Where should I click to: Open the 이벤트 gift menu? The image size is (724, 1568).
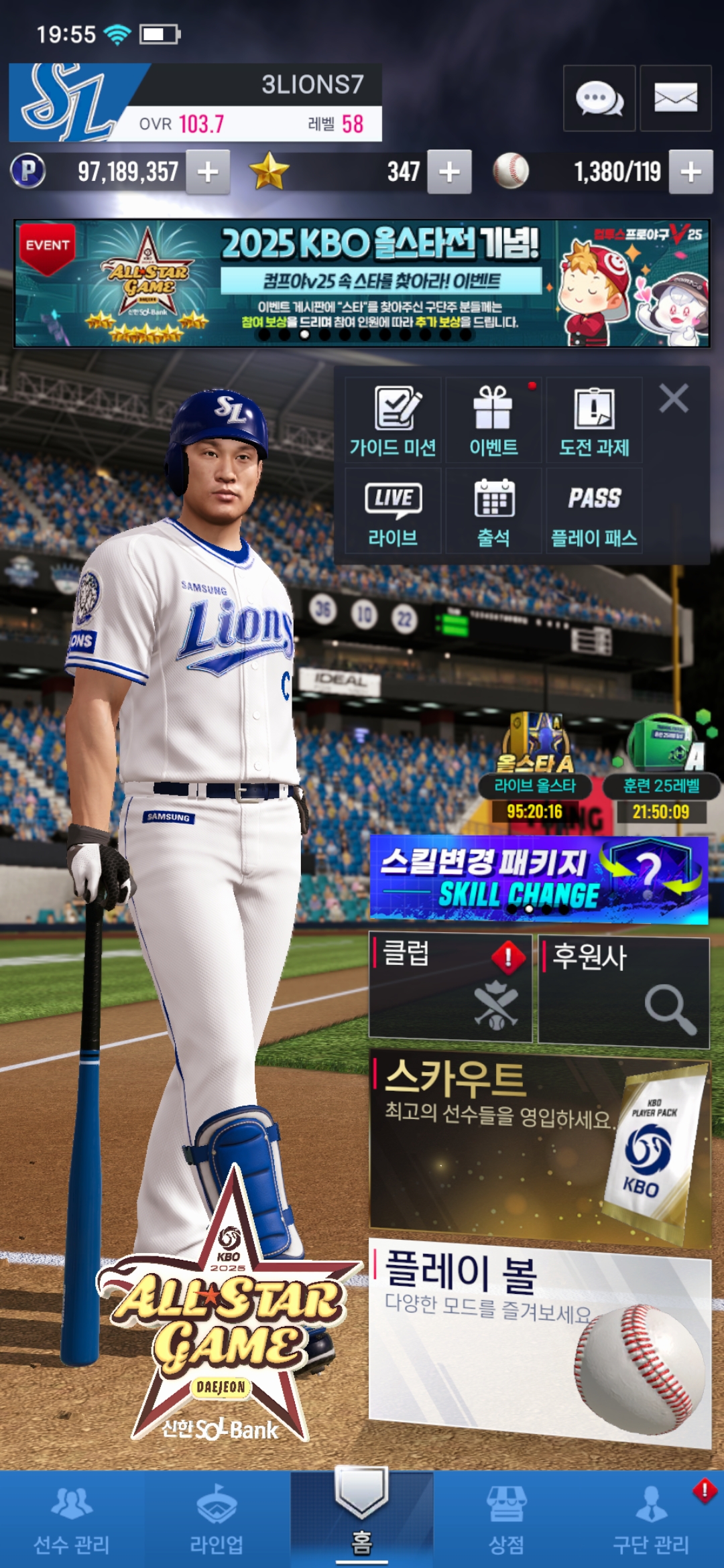tap(493, 420)
